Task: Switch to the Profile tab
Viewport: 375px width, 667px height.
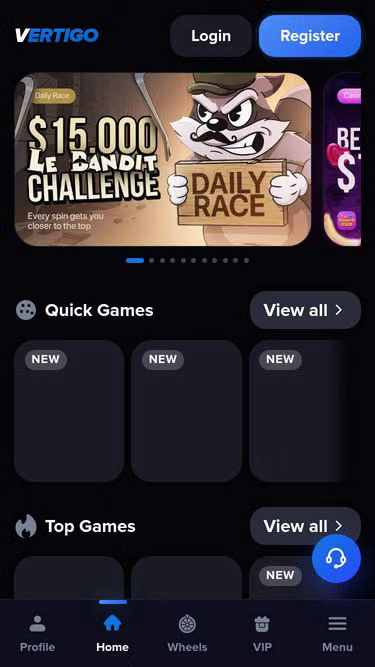Action: click(37, 634)
